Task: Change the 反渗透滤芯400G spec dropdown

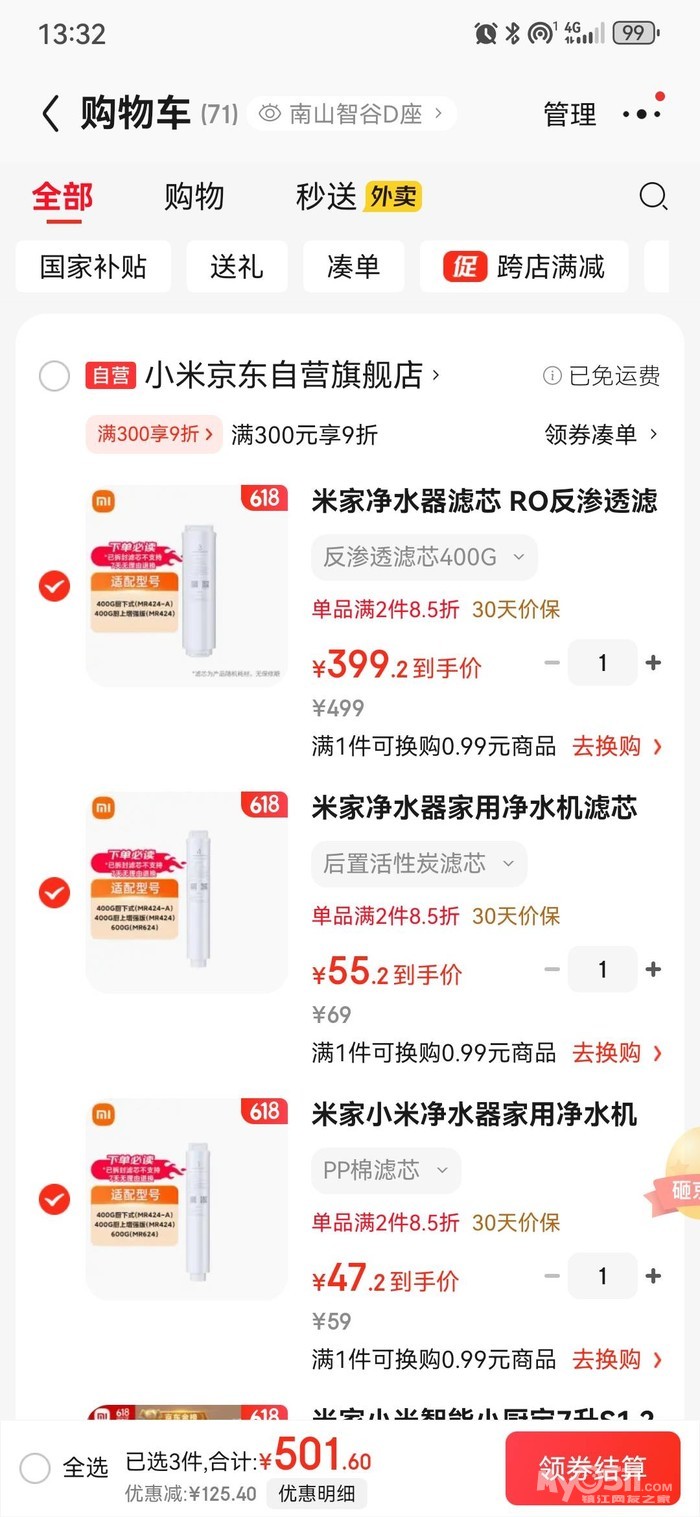Action: 424,557
